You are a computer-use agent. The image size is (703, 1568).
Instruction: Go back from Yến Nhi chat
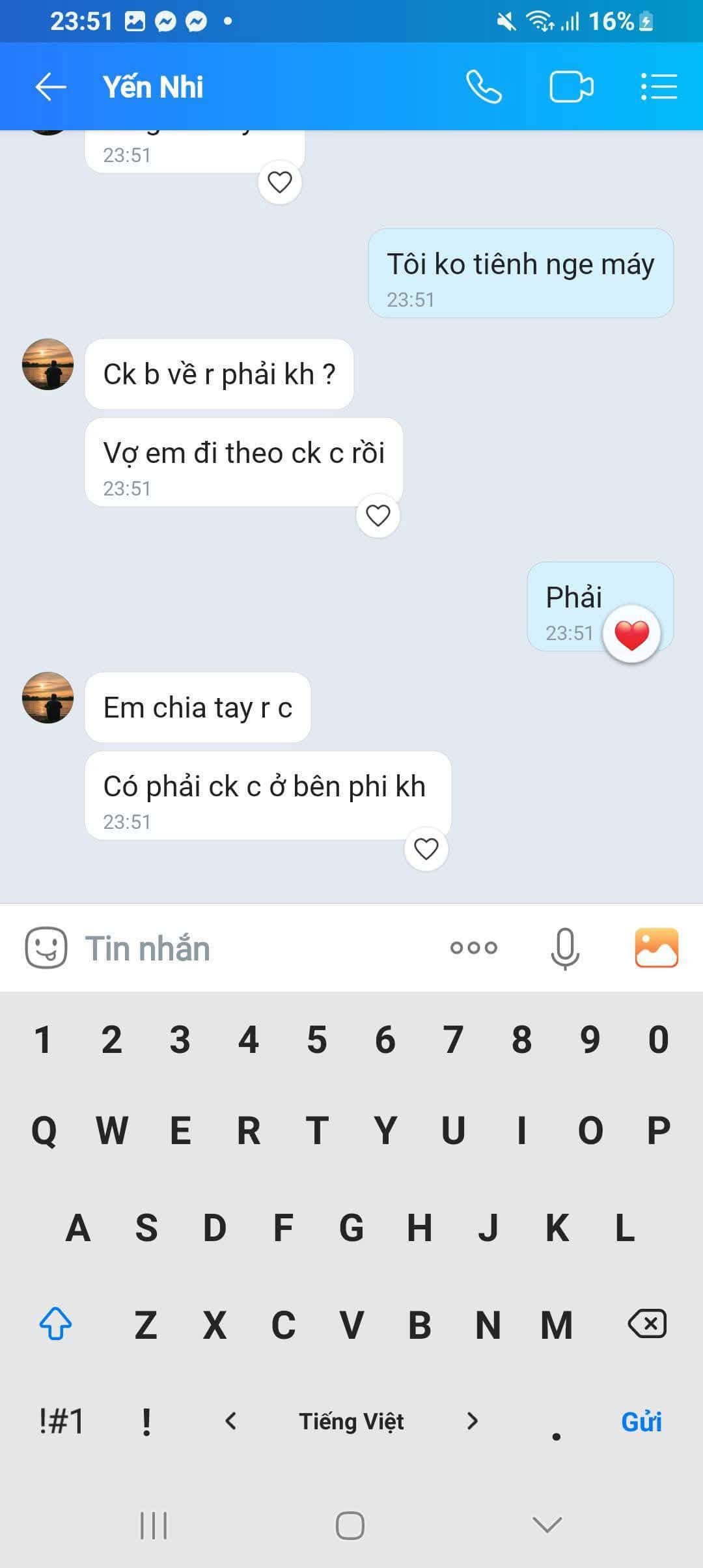pyautogui.click(x=51, y=87)
